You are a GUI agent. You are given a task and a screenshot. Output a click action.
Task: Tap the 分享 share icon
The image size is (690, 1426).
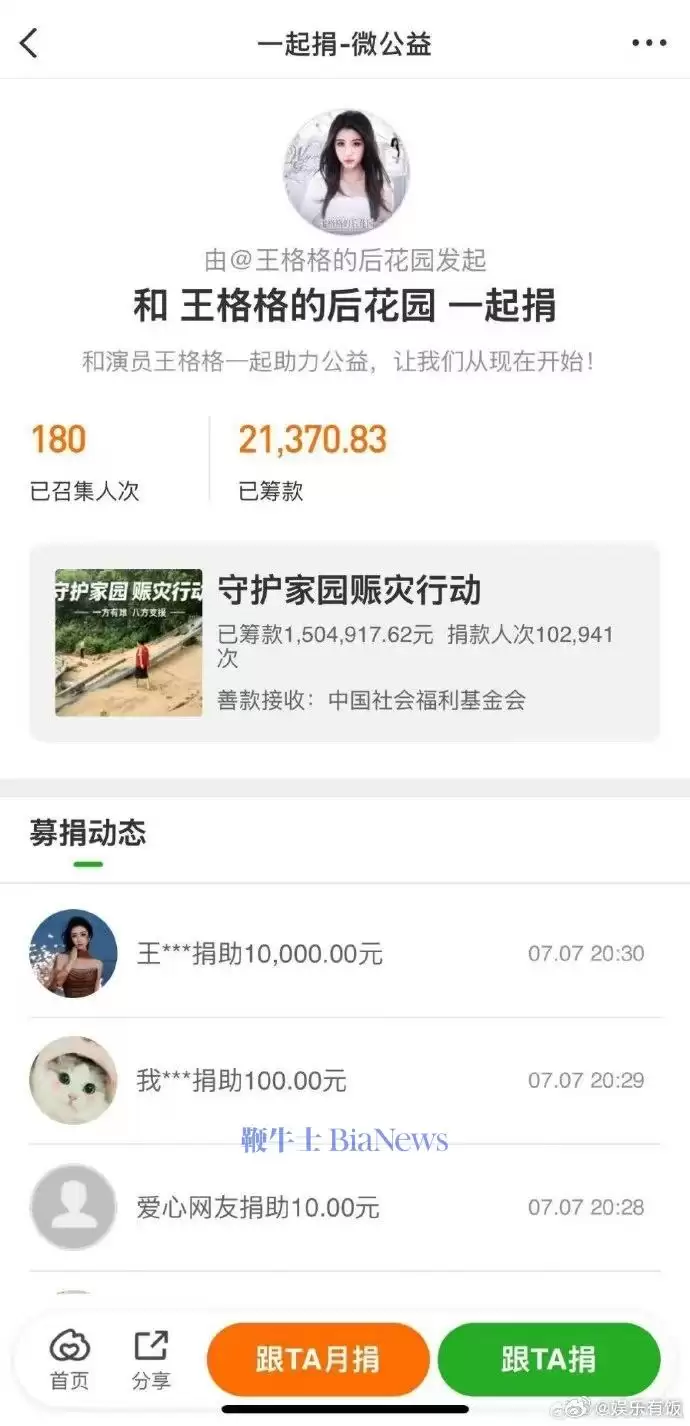151,1360
